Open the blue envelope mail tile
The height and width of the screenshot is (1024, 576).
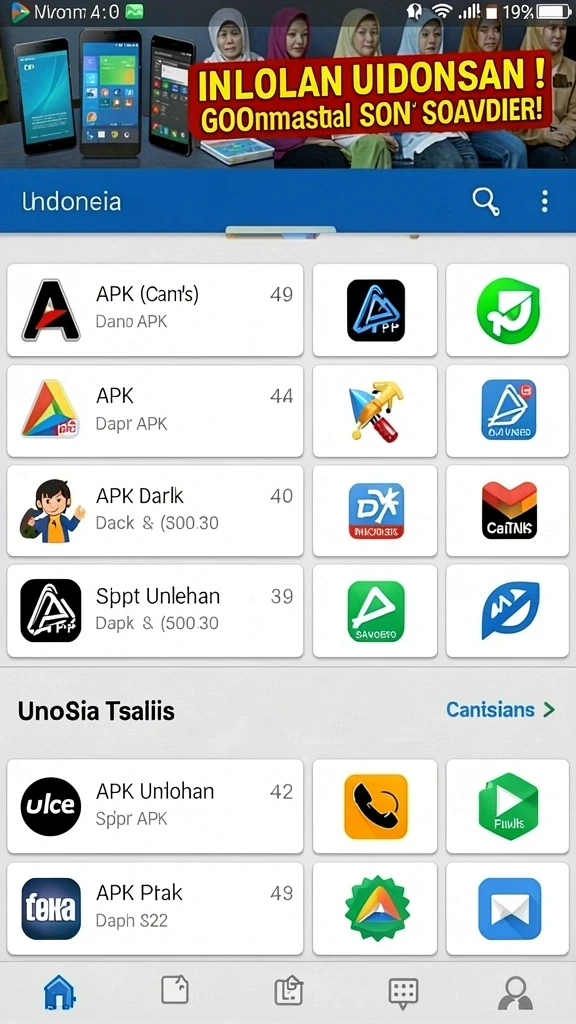pyautogui.click(x=508, y=908)
